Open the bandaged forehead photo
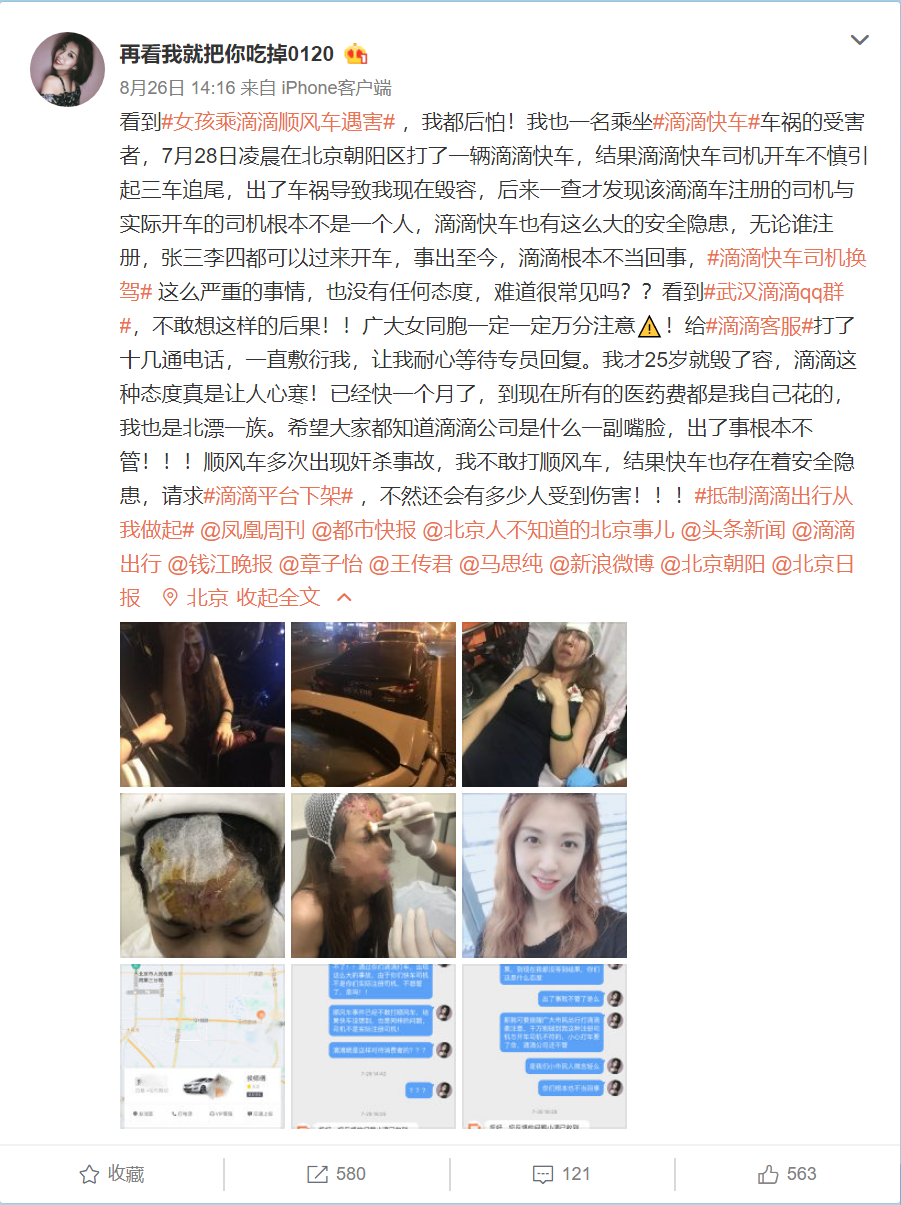This screenshot has width=901, height=1205. point(202,875)
